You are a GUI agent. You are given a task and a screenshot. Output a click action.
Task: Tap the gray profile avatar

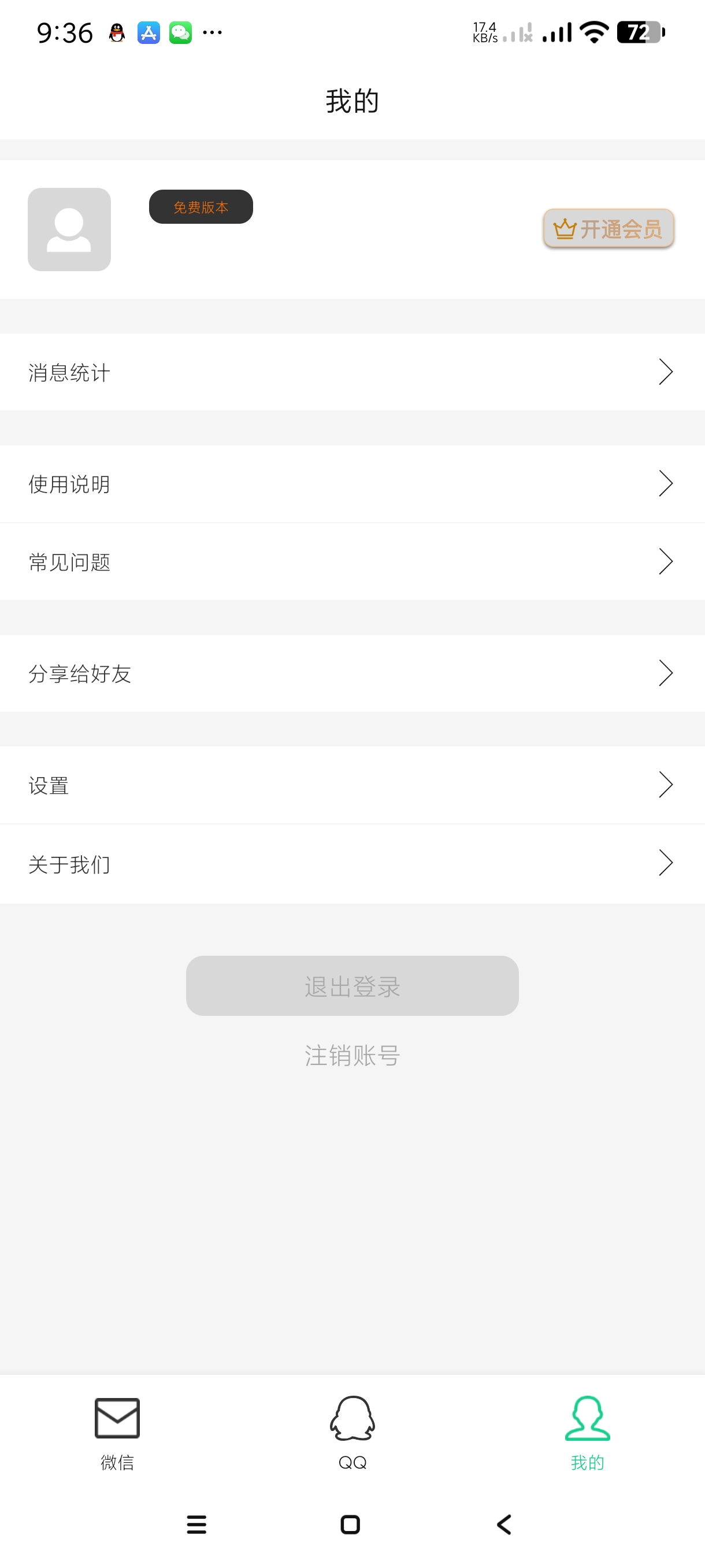coord(69,230)
